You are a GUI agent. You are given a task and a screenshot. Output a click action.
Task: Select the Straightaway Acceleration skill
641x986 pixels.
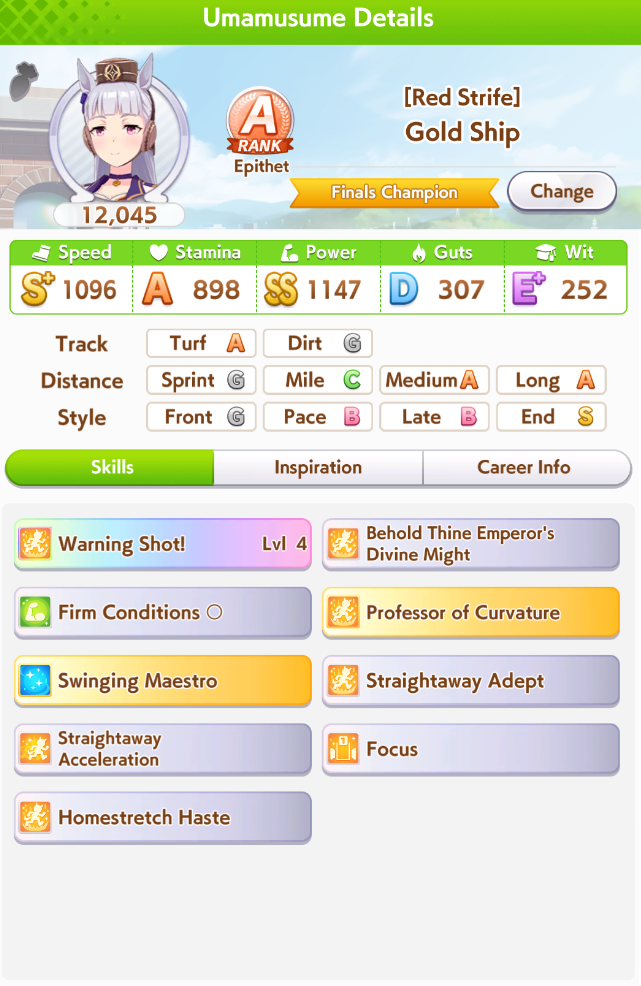tap(163, 749)
